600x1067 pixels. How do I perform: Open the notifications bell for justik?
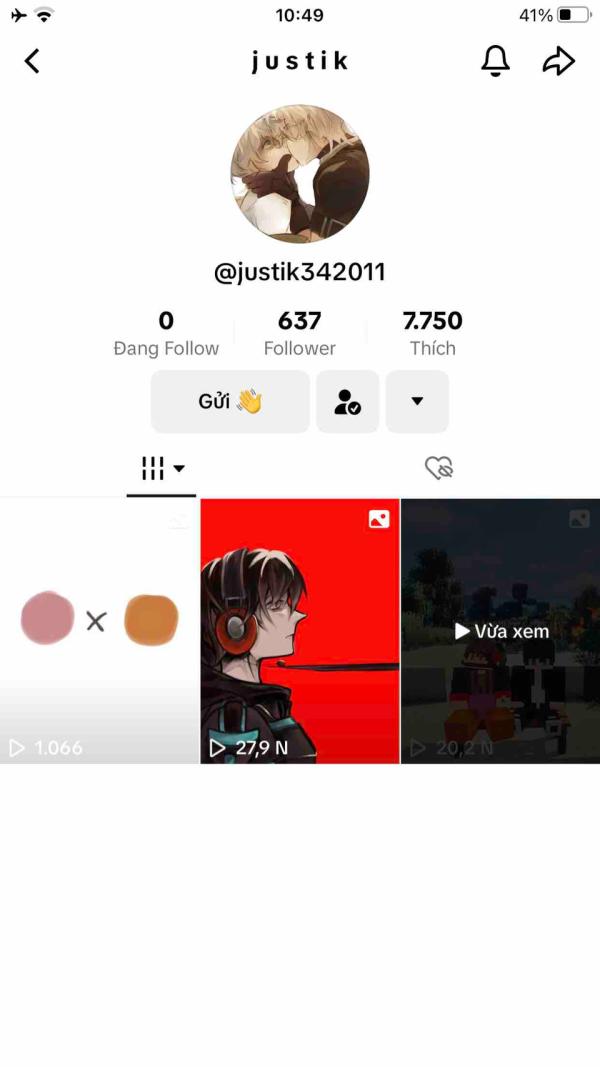point(495,61)
